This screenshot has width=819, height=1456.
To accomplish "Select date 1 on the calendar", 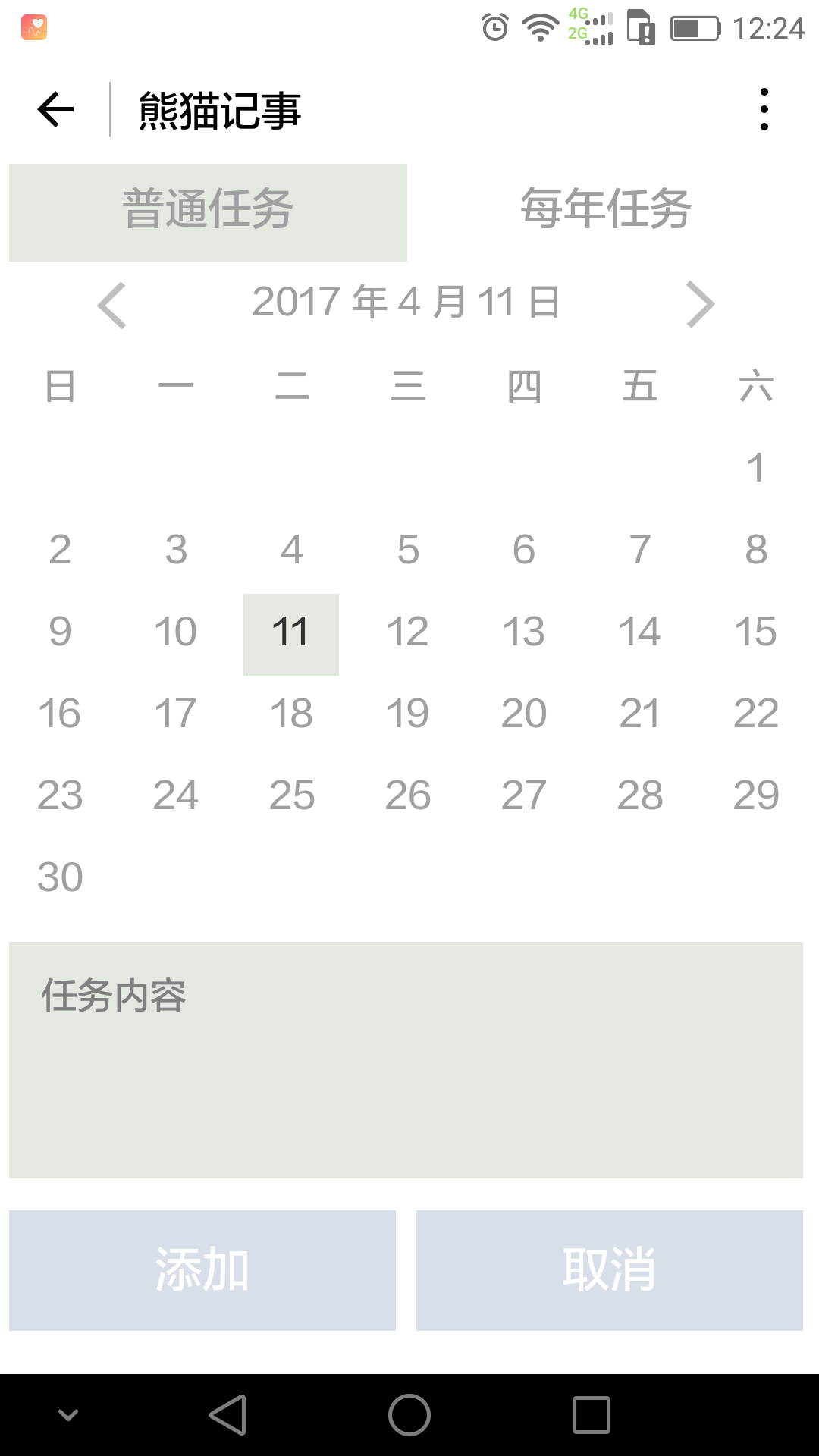I will pyautogui.click(x=755, y=467).
